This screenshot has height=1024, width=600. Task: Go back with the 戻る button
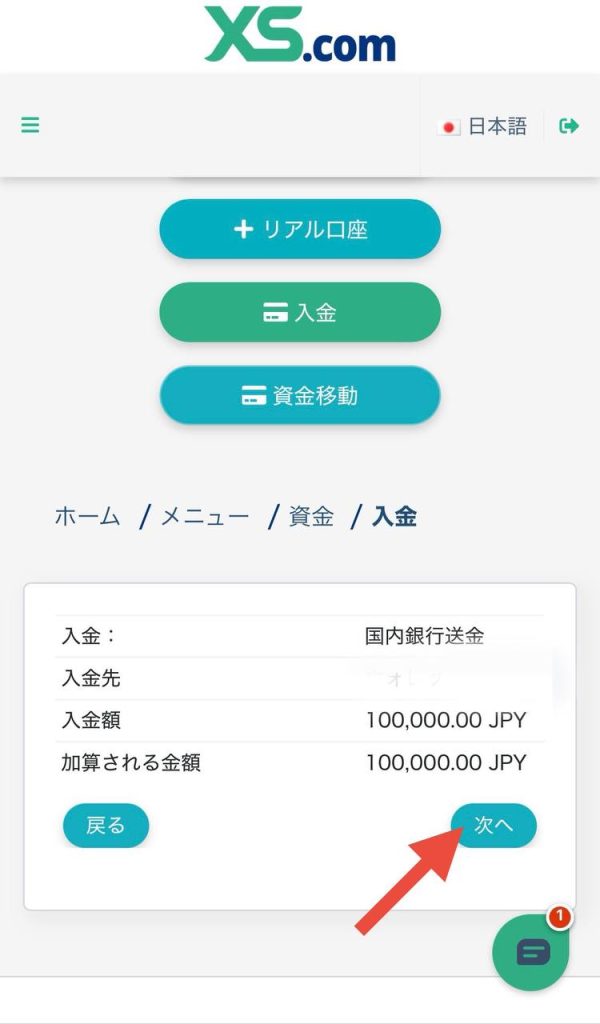point(106,825)
